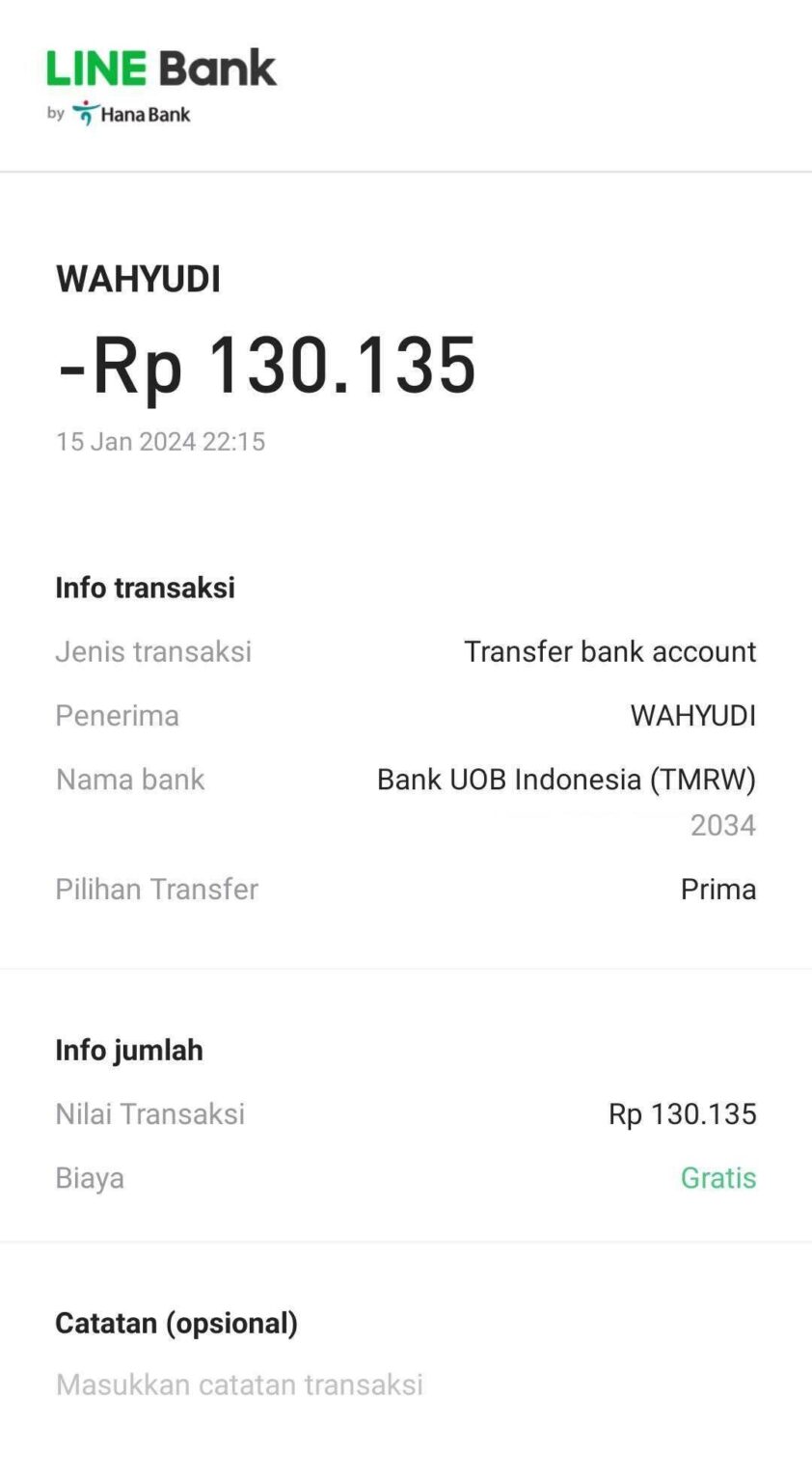The width and height of the screenshot is (812, 1482).
Task: Expand the Info jumlah section
Action: [128, 1050]
